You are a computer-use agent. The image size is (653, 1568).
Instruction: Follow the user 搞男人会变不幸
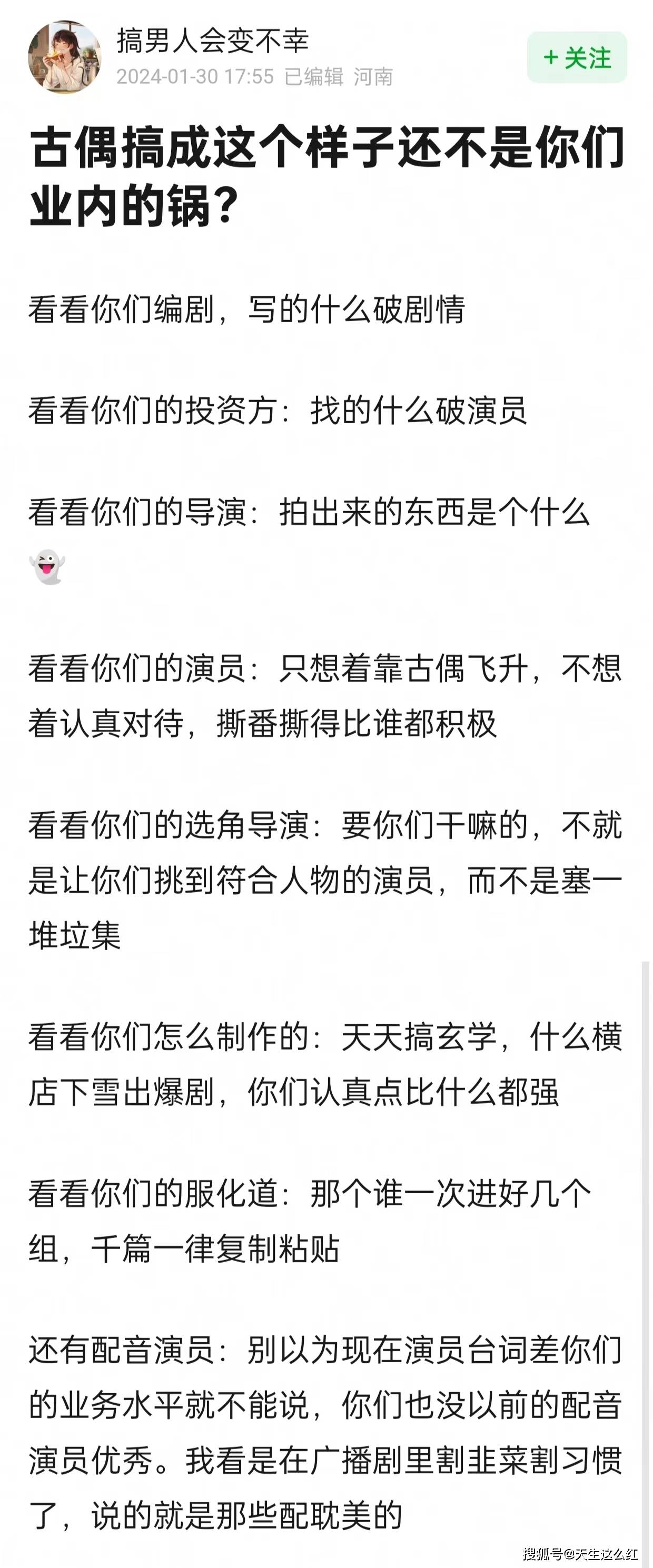tap(576, 58)
